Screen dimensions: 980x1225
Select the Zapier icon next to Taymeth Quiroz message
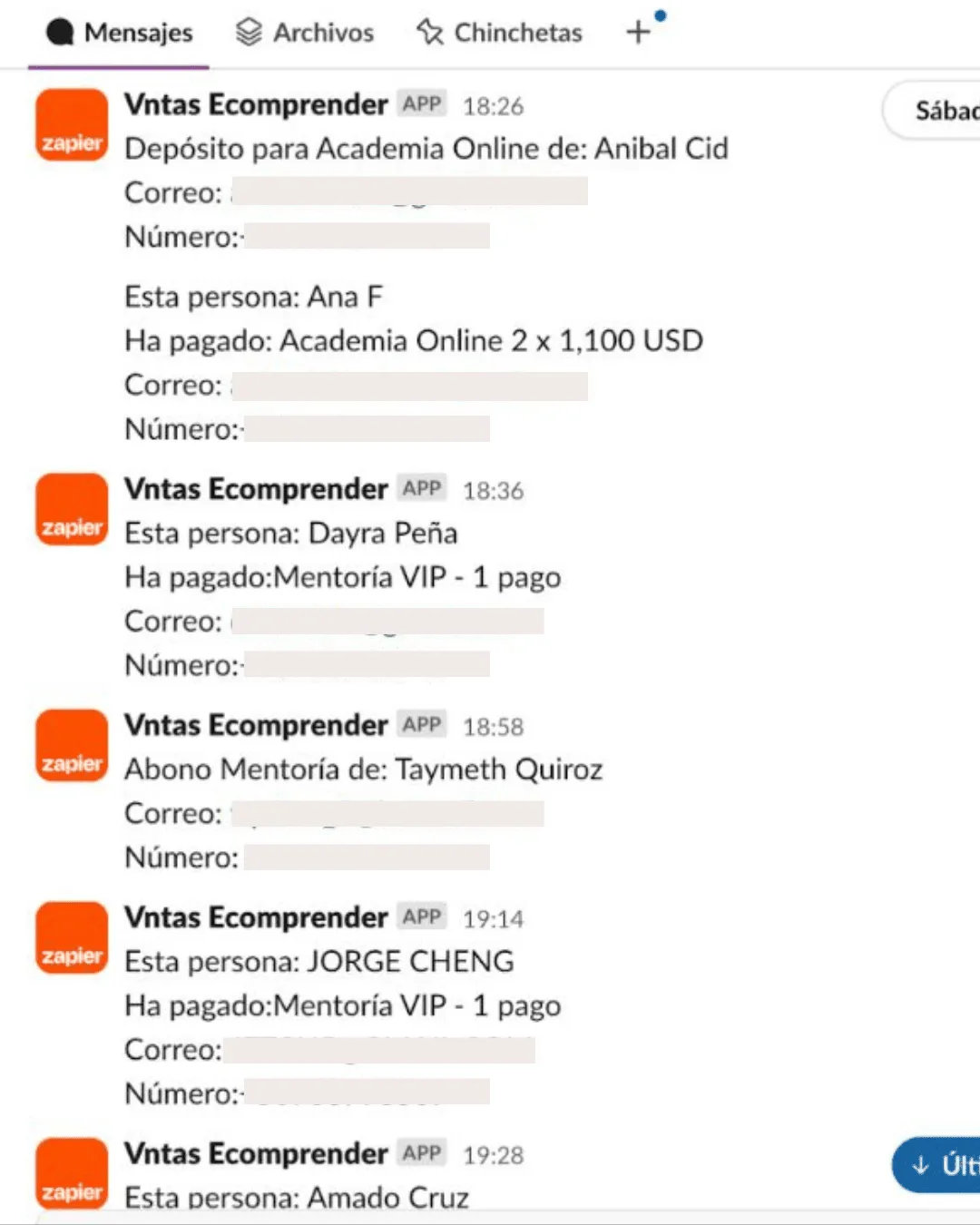[71, 745]
